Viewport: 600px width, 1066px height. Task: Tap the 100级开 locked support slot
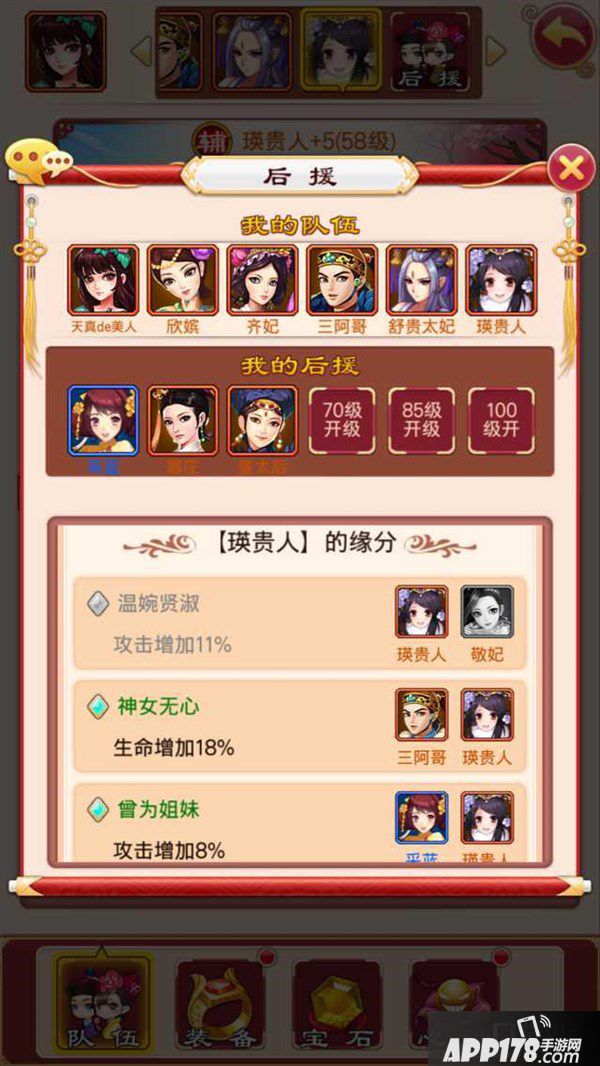[501, 421]
